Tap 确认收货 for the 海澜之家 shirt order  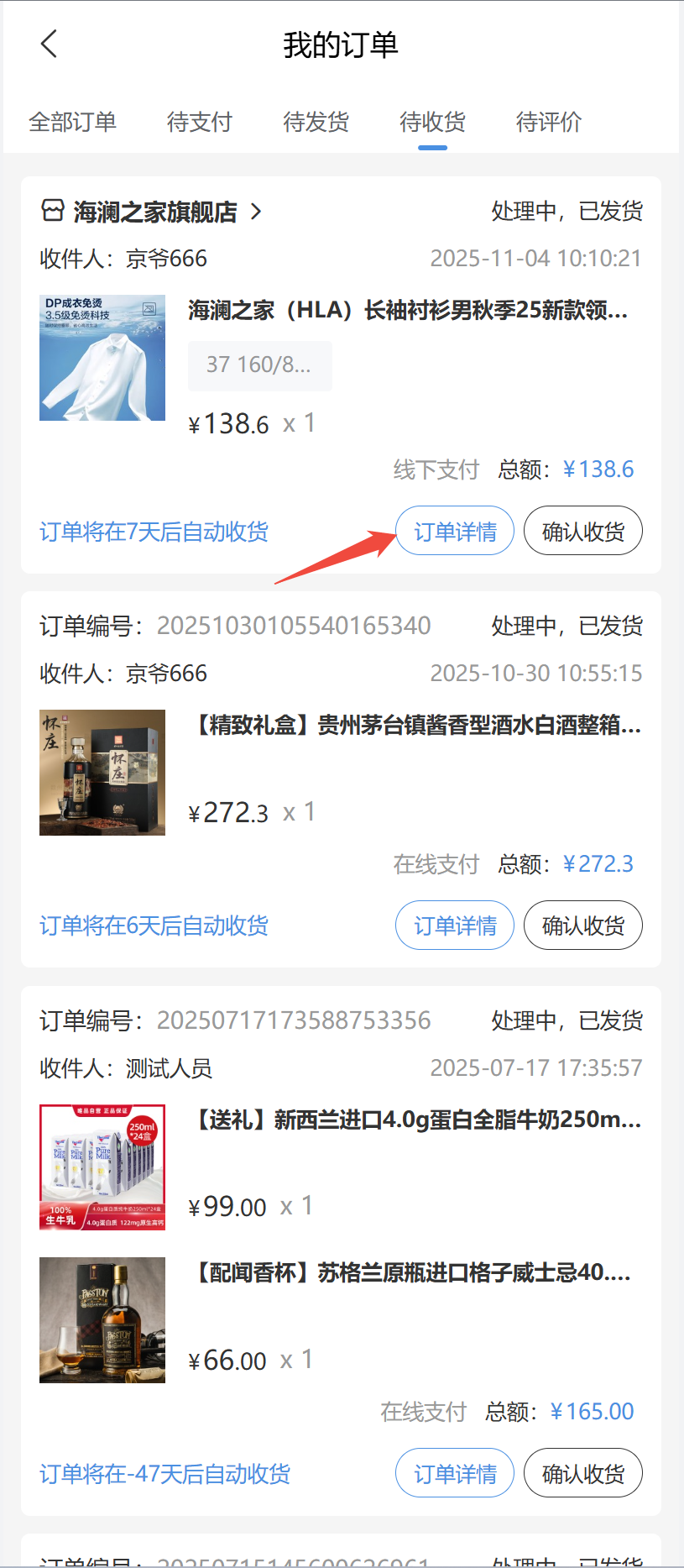pyautogui.click(x=583, y=531)
